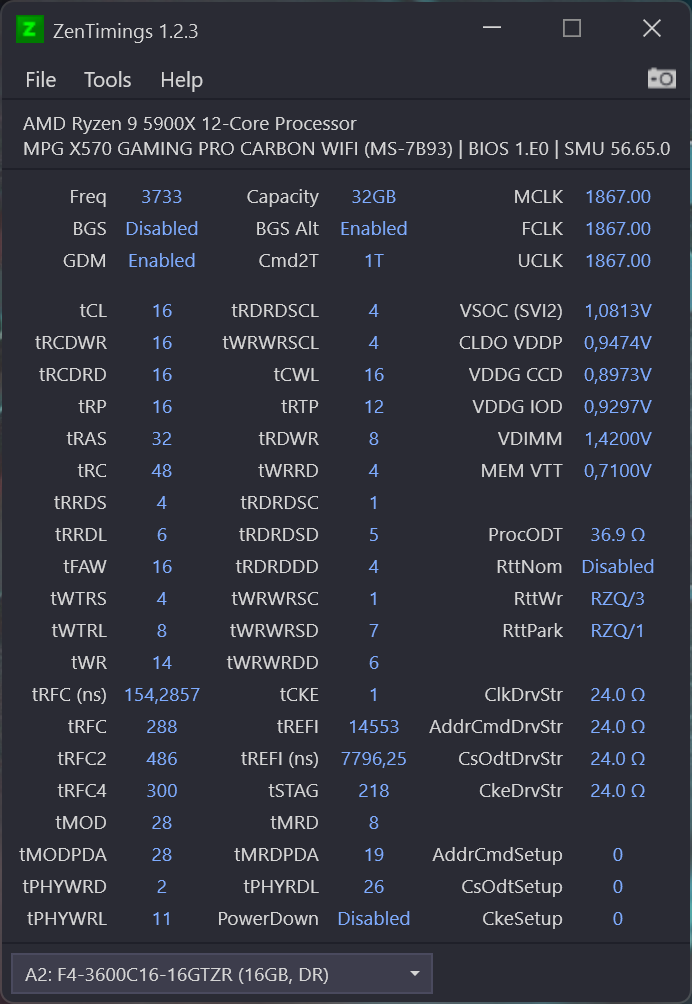
Task: Minimize the ZenTimings window
Action: 492,29
